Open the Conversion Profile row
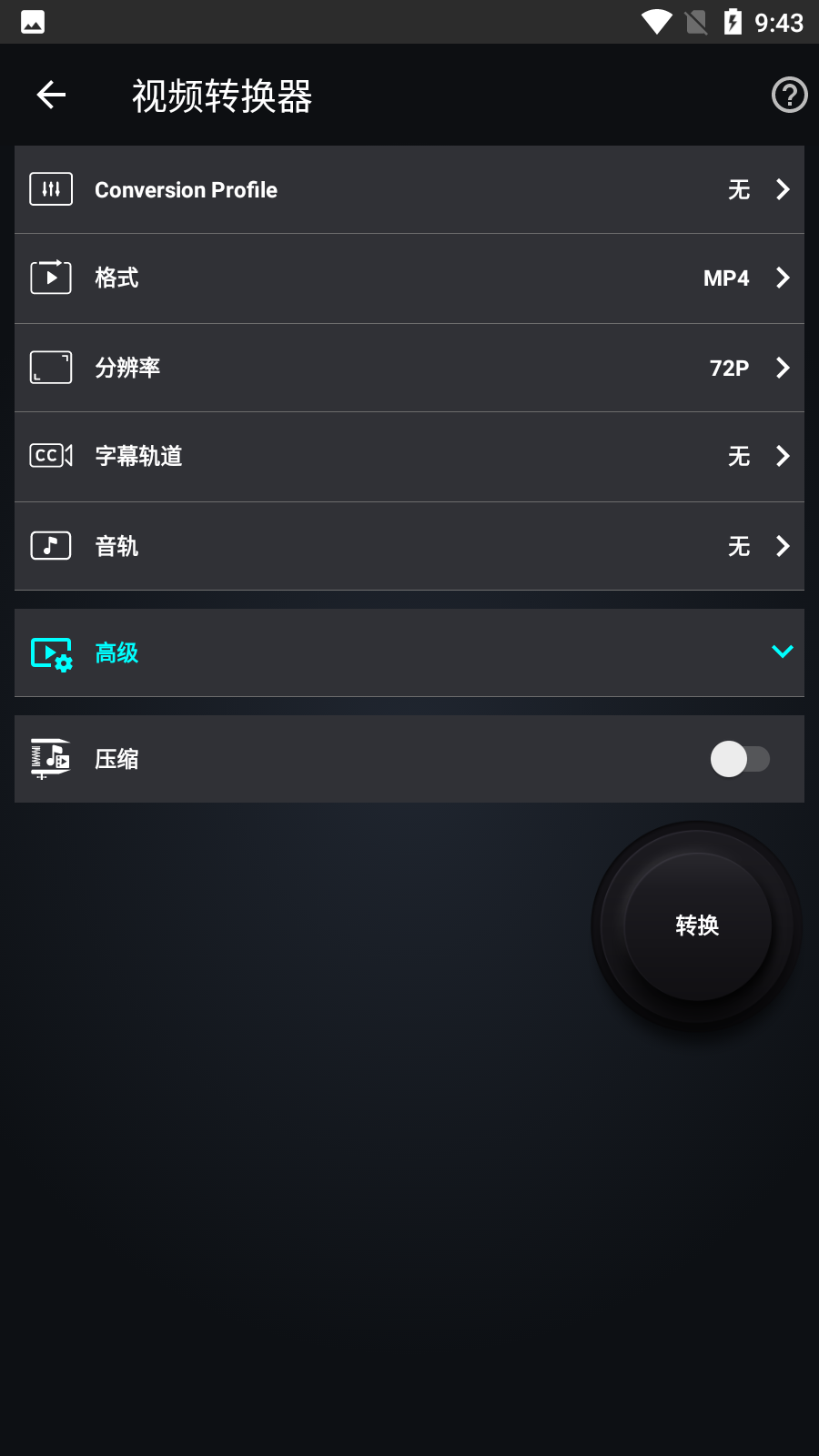 (409, 189)
